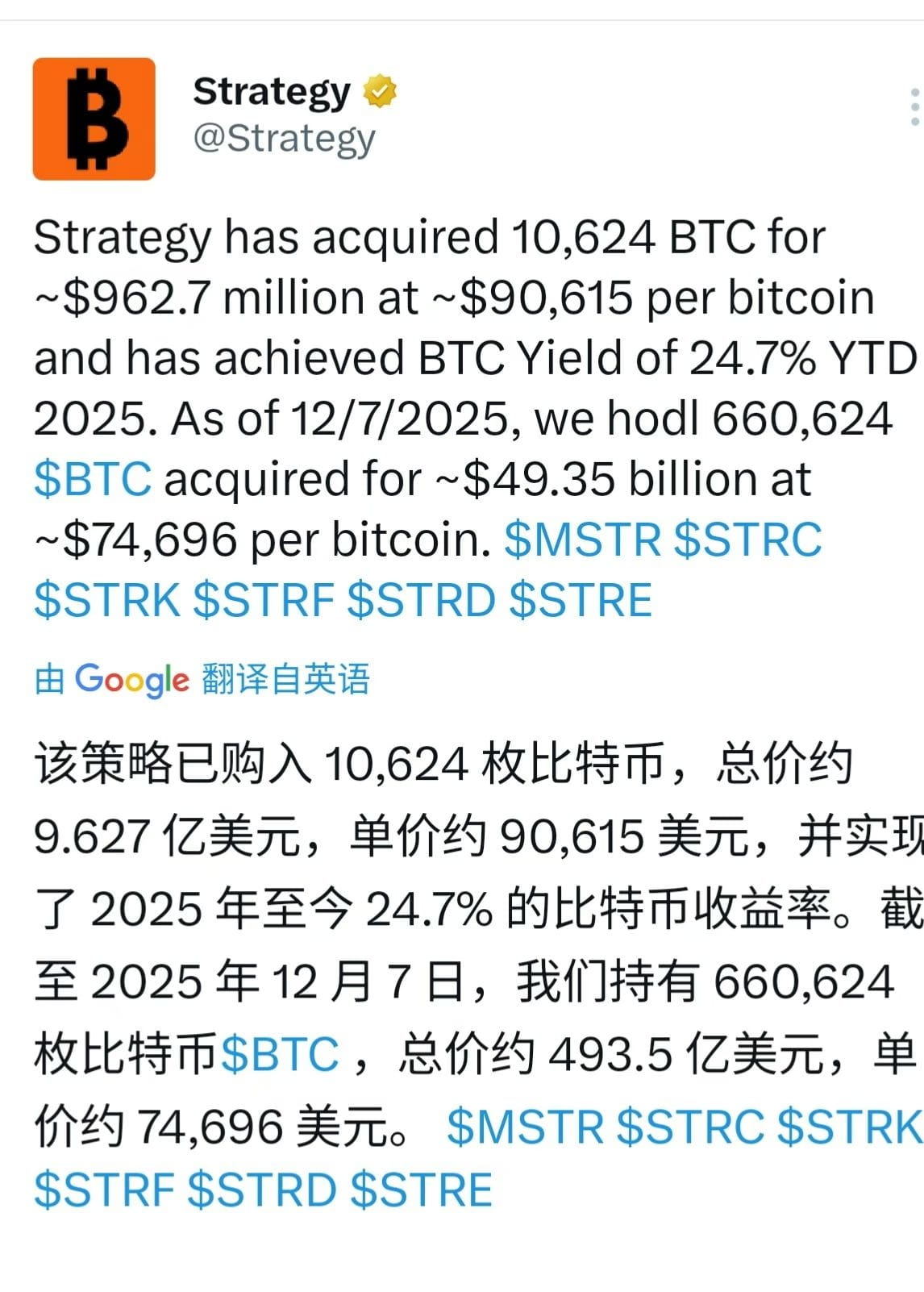Tap $STRF cashtag in the English post
Image resolution: width=924 pixels, height=1292 pixels.
(x=264, y=601)
